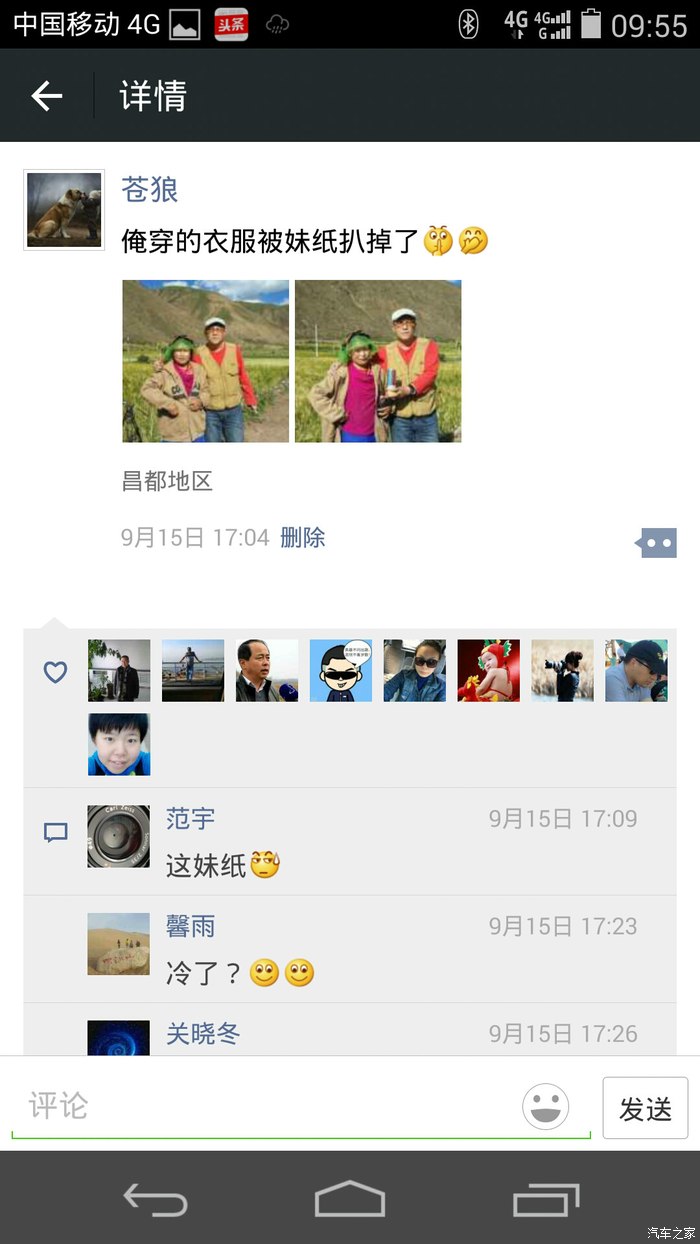Open 范宇's profile by name
Image resolution: width=700 pixels, height=1244 pixels.
(x=190, y=819)
